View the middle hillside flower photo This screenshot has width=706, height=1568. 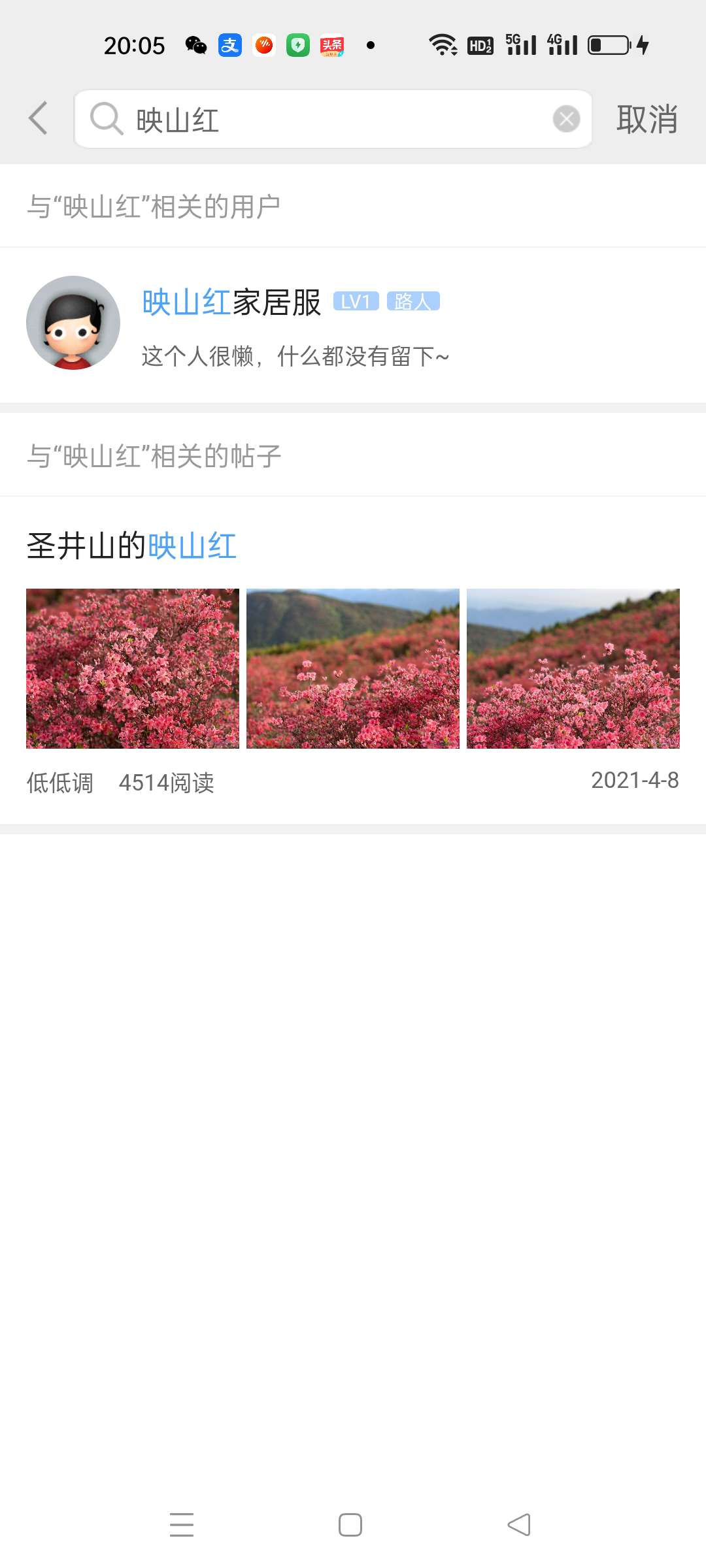pos(353,668)
